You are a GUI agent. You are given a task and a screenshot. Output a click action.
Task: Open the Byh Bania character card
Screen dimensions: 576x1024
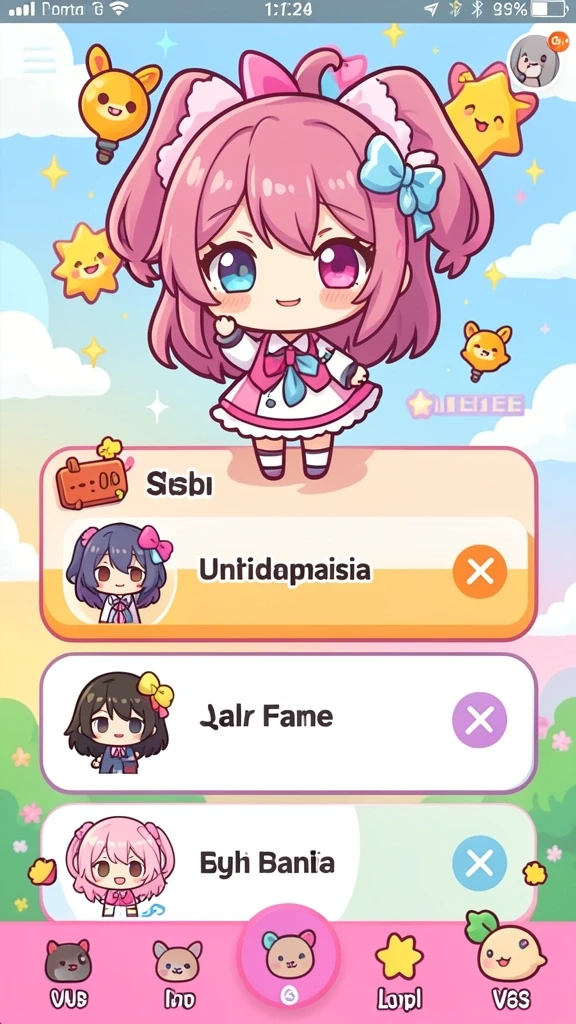288,862
